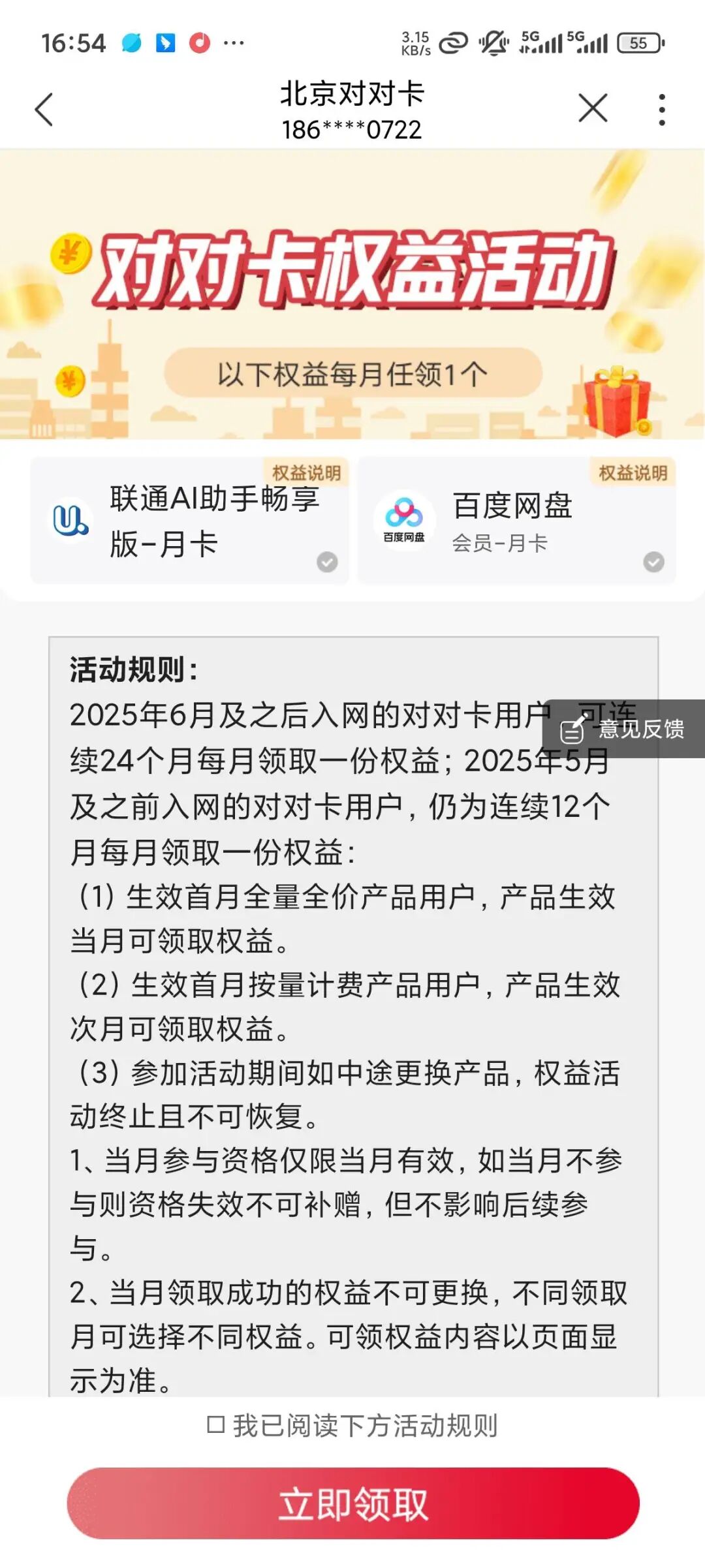Viewport: 705px width, 1568px height.
Task: Open the three-dot overflow menu
Action: coord(662,109)
